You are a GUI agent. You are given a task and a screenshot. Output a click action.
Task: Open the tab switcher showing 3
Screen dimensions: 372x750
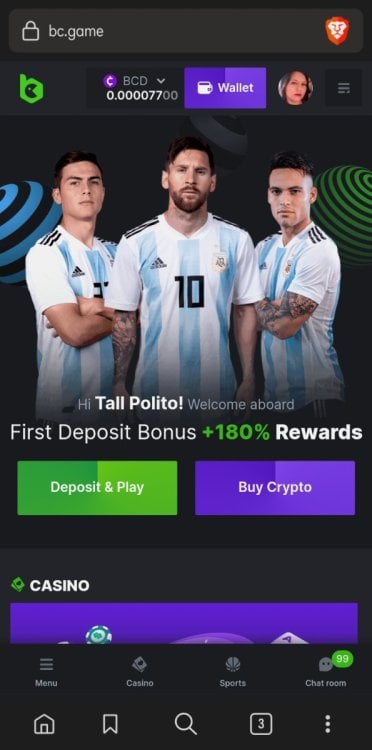pyautogui.click(x=261, y=724)
